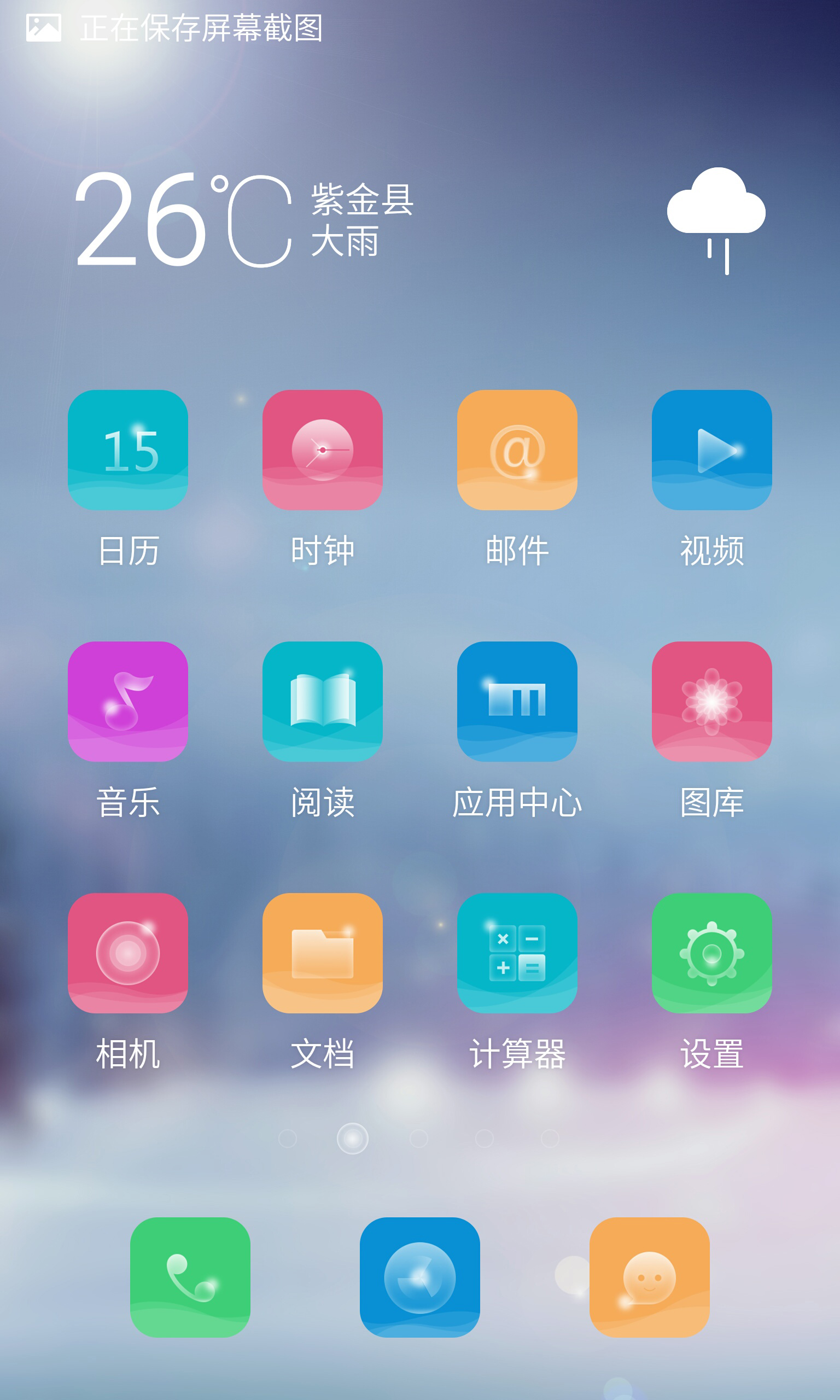840x1400 pixels.
Task: Open the 日历 calendar app
Action: pyautogui.click(x=128, y=450)
